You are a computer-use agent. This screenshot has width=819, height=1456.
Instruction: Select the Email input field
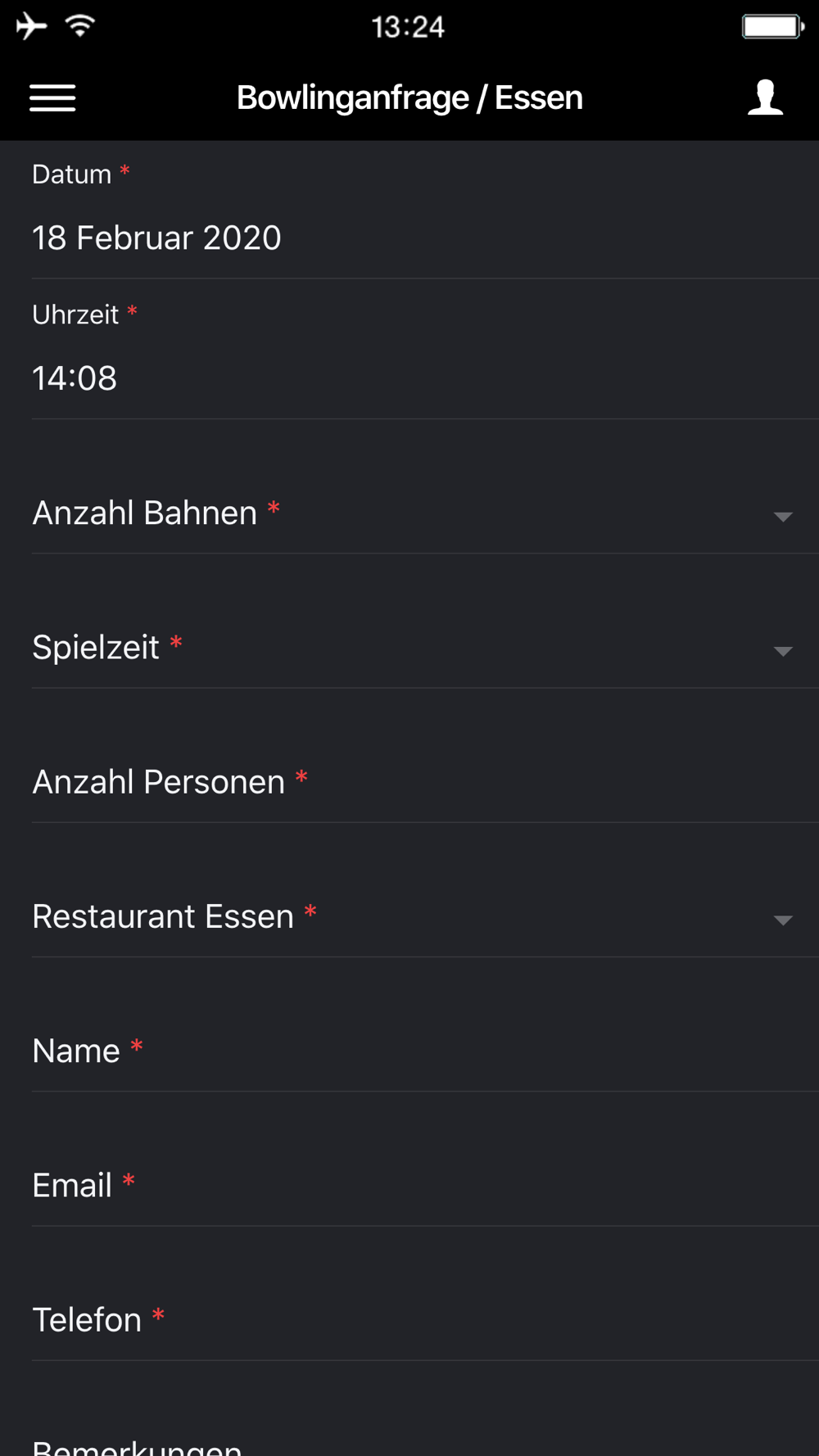[x=409, y=1186]
